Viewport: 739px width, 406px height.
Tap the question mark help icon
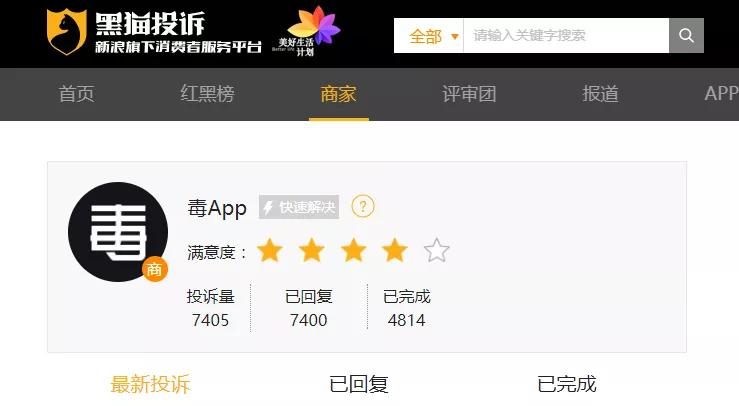point(363,207)
